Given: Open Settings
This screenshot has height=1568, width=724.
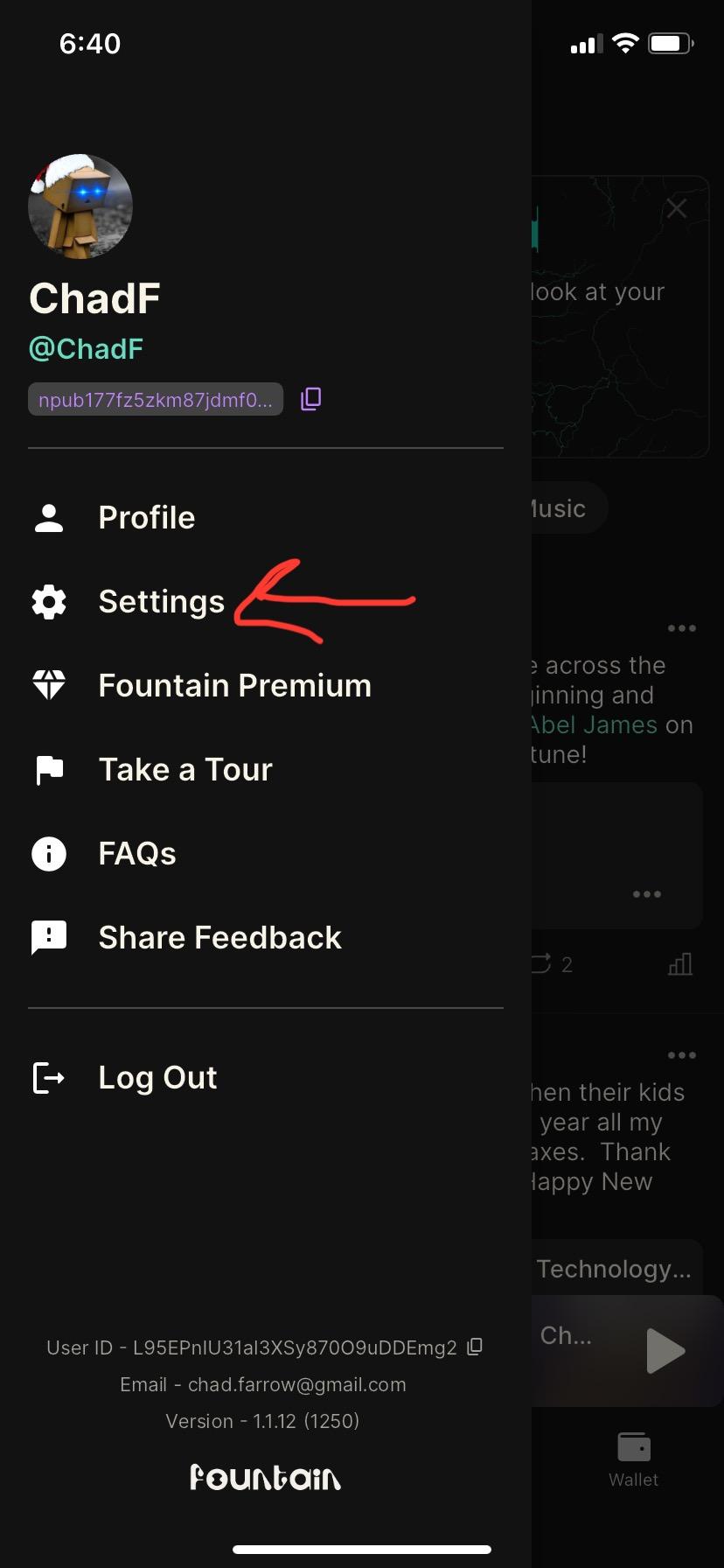Looking at the screenshot, I should click(266, 601).
